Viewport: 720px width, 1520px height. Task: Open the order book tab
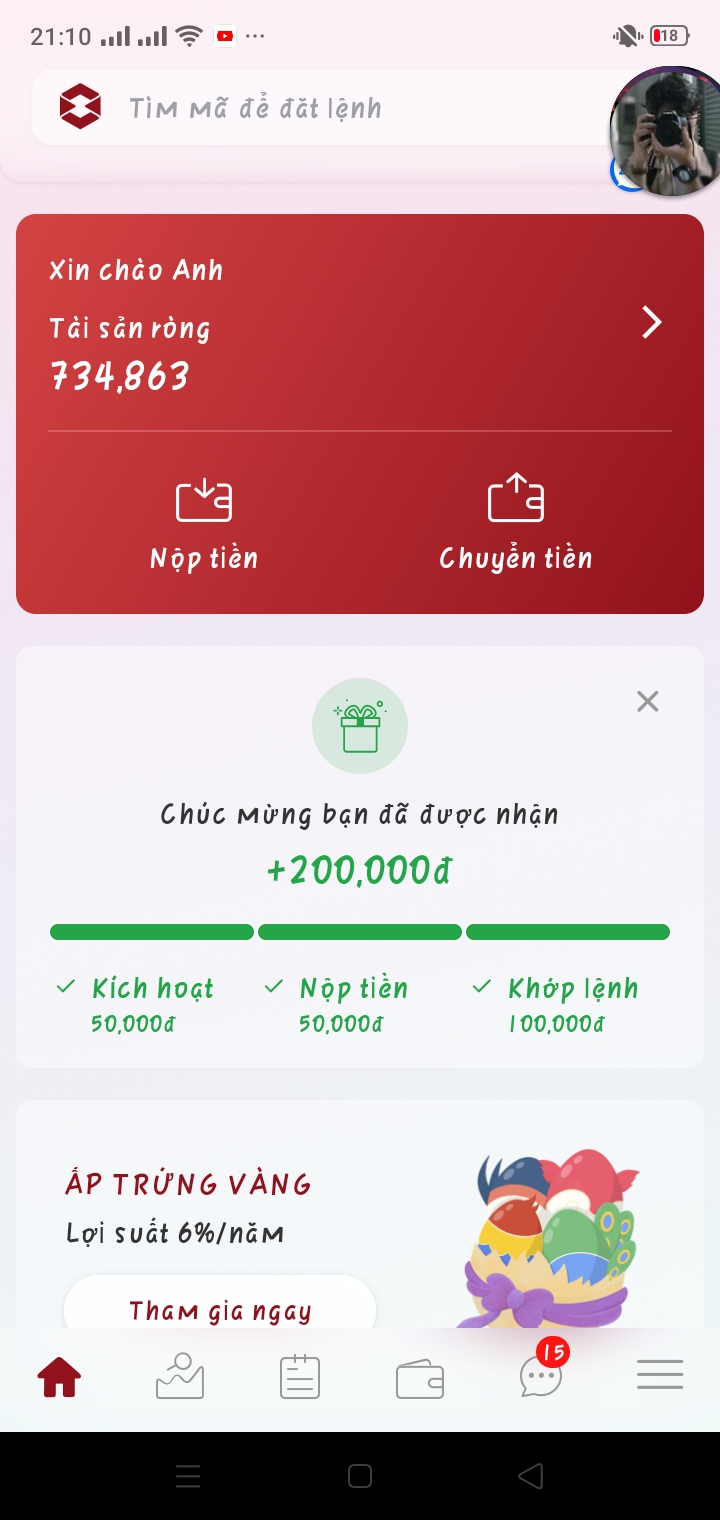pos(300,1377)
